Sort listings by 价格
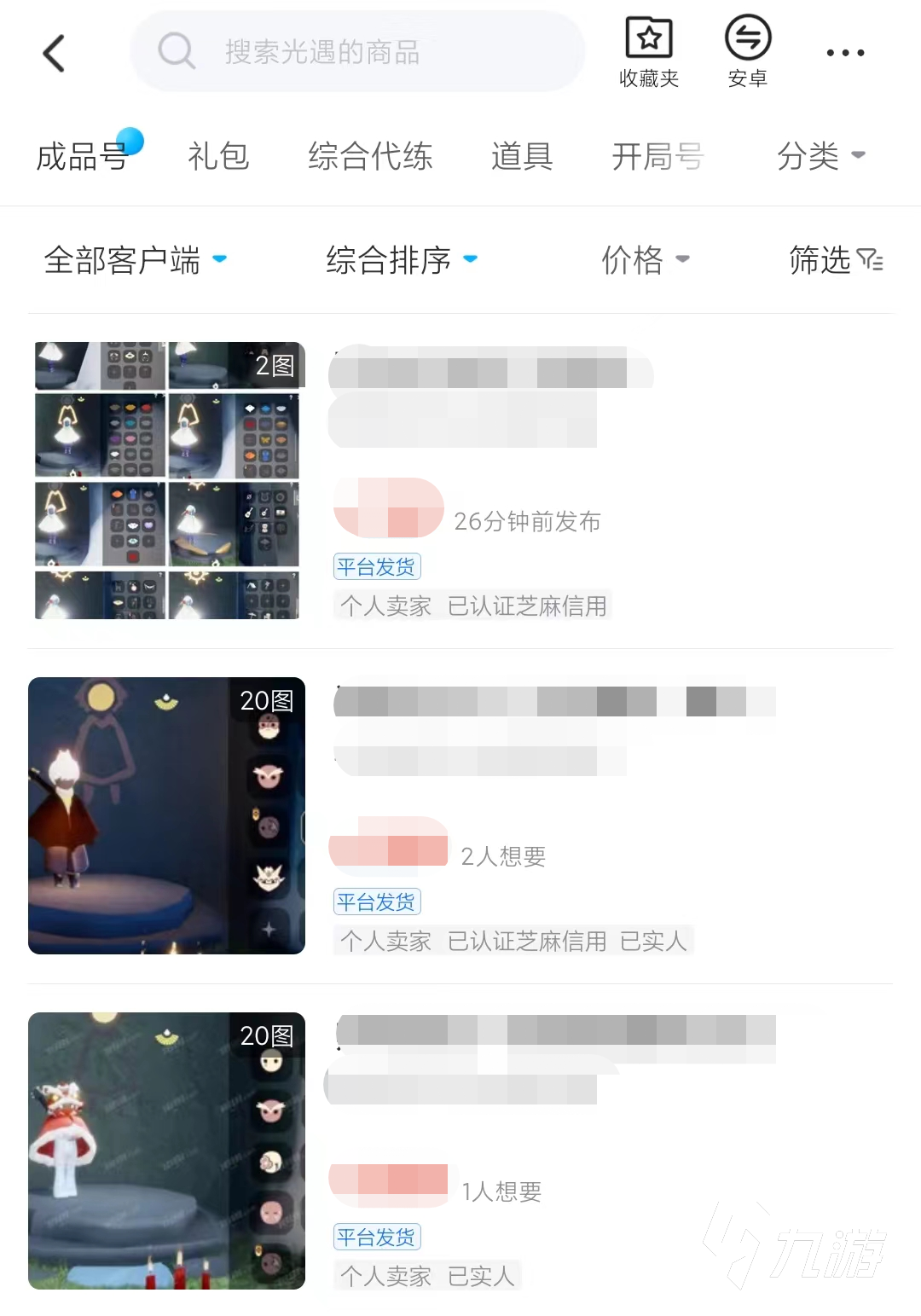Viewport: 921px width, 1316px height. tap(645, 259)
